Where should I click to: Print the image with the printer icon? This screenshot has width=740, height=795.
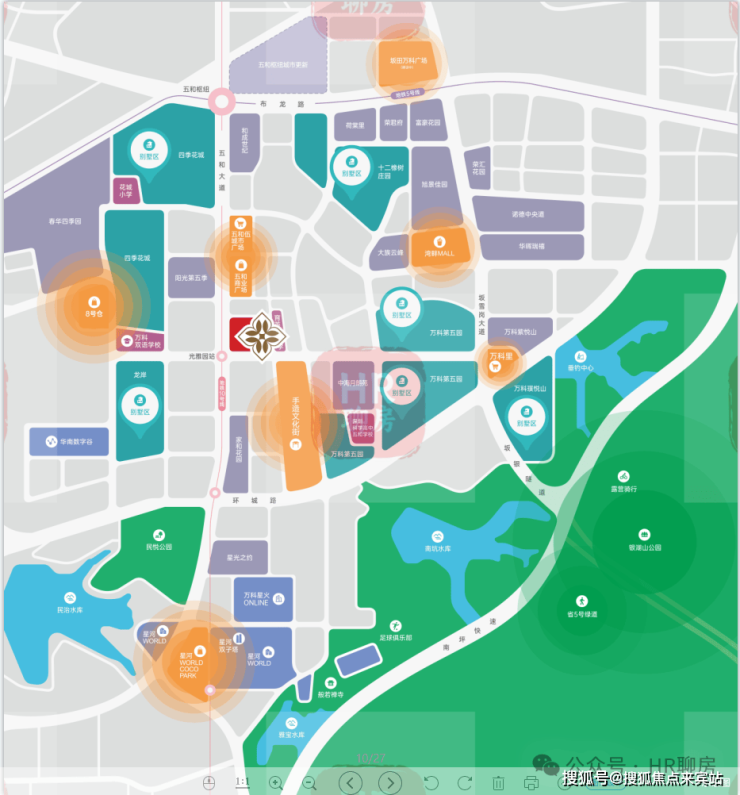[531, 782]
